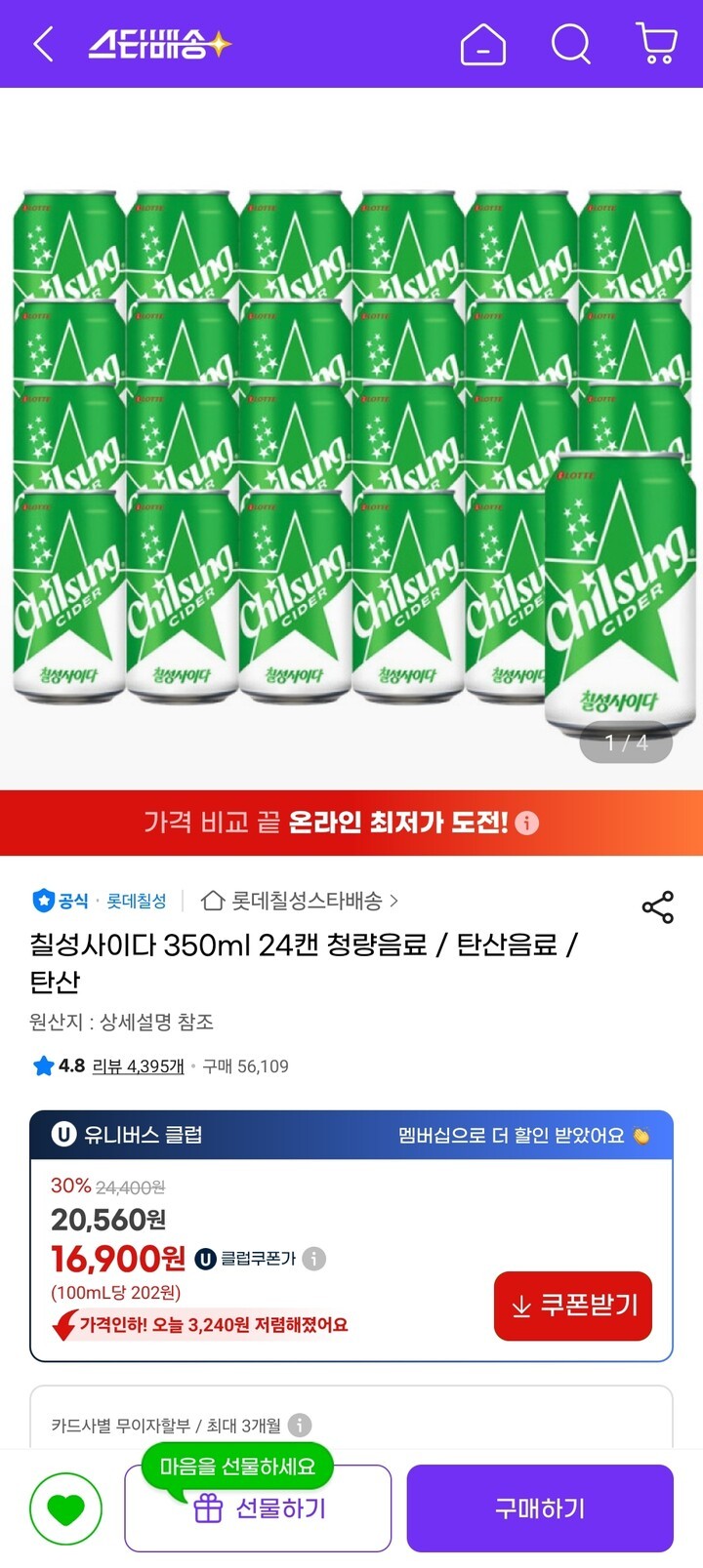Tap 구매하기 to buy now
The height and width of the screenshot is (1568, 703).
pos(540,1508)
